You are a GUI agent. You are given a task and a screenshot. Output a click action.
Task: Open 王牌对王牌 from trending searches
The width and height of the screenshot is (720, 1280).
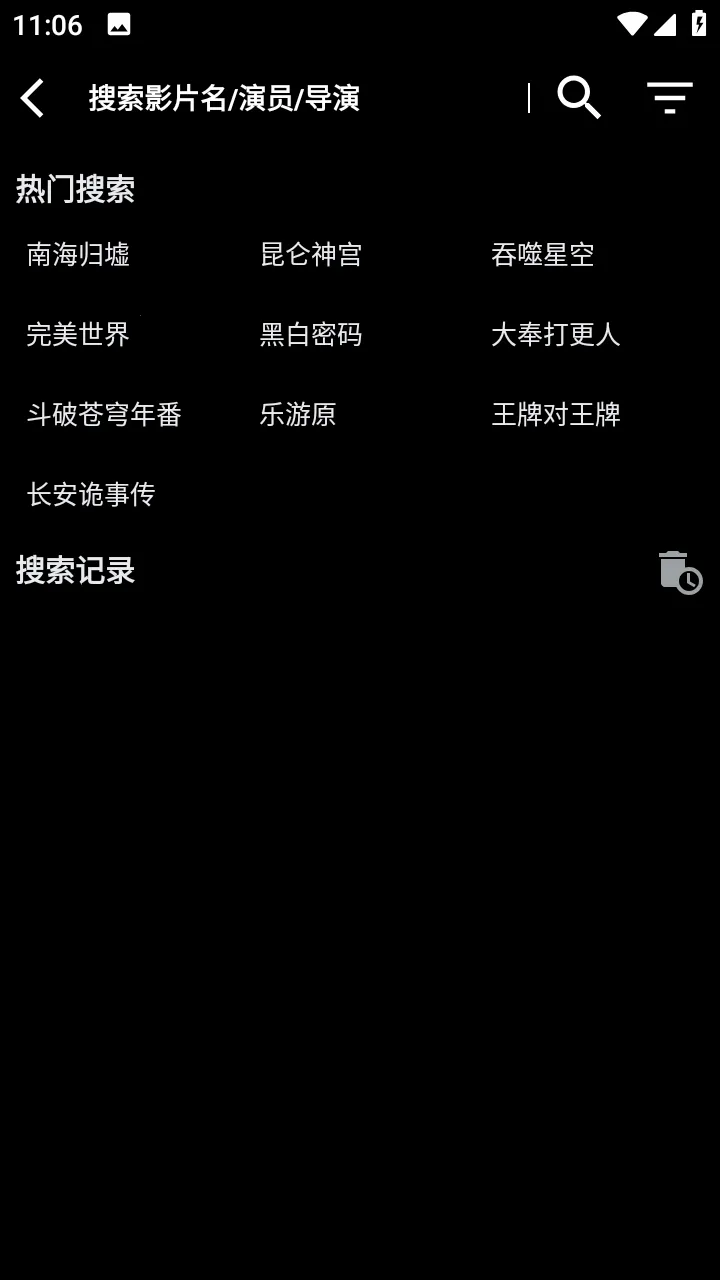557,414
